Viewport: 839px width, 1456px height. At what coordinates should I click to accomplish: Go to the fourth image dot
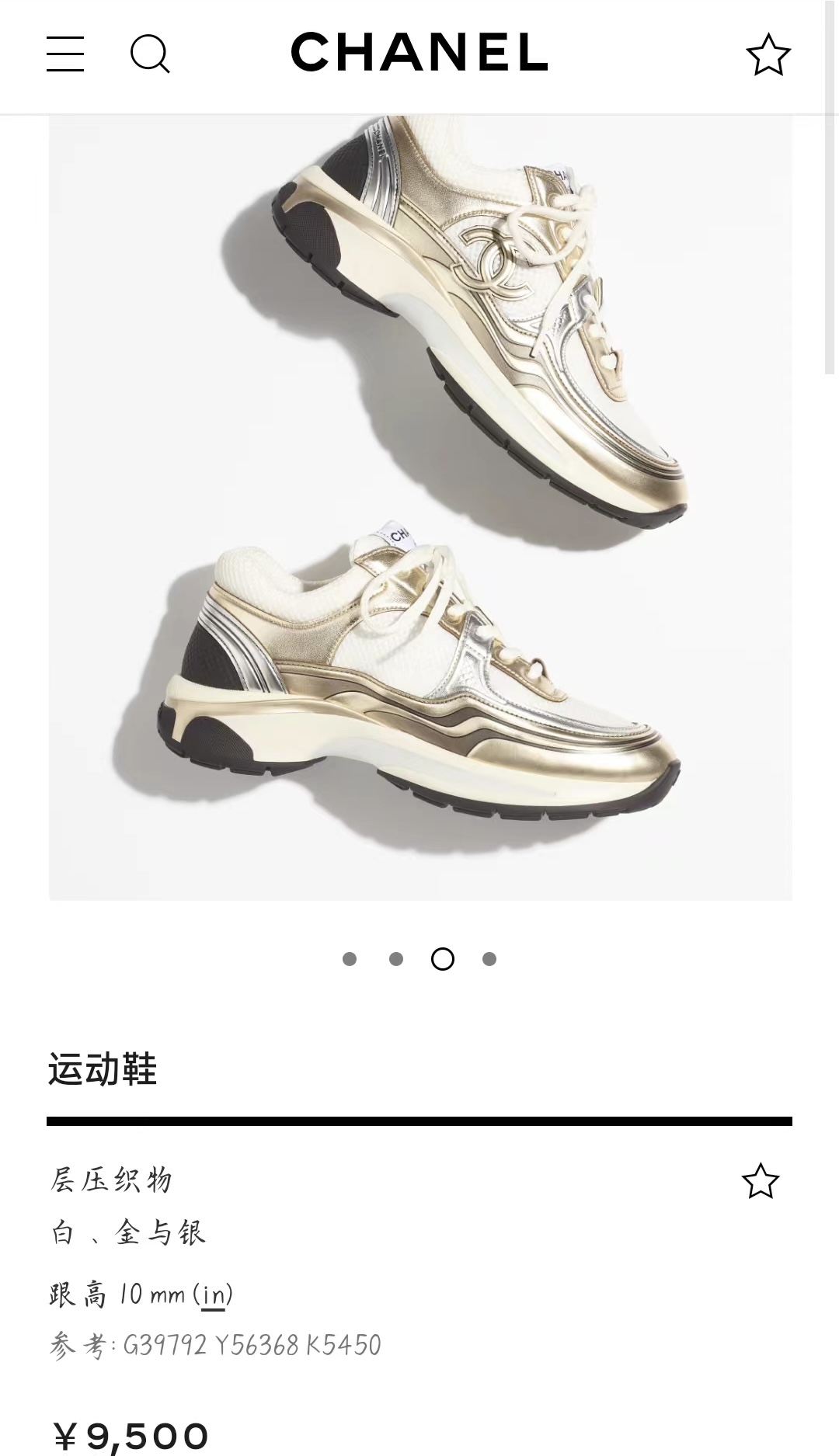(489, 959)
